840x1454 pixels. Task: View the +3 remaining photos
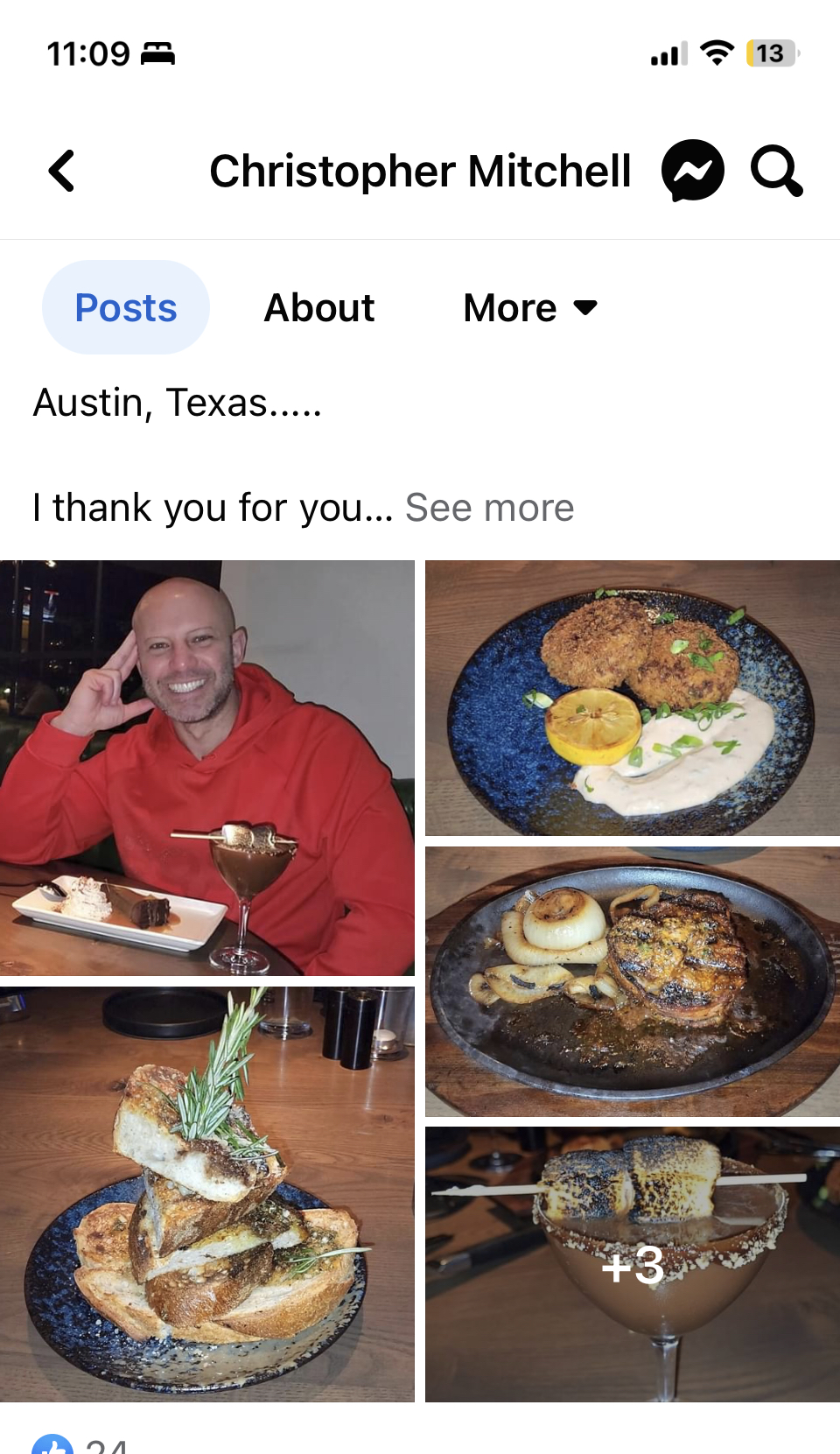click(x=632, y=1264)
